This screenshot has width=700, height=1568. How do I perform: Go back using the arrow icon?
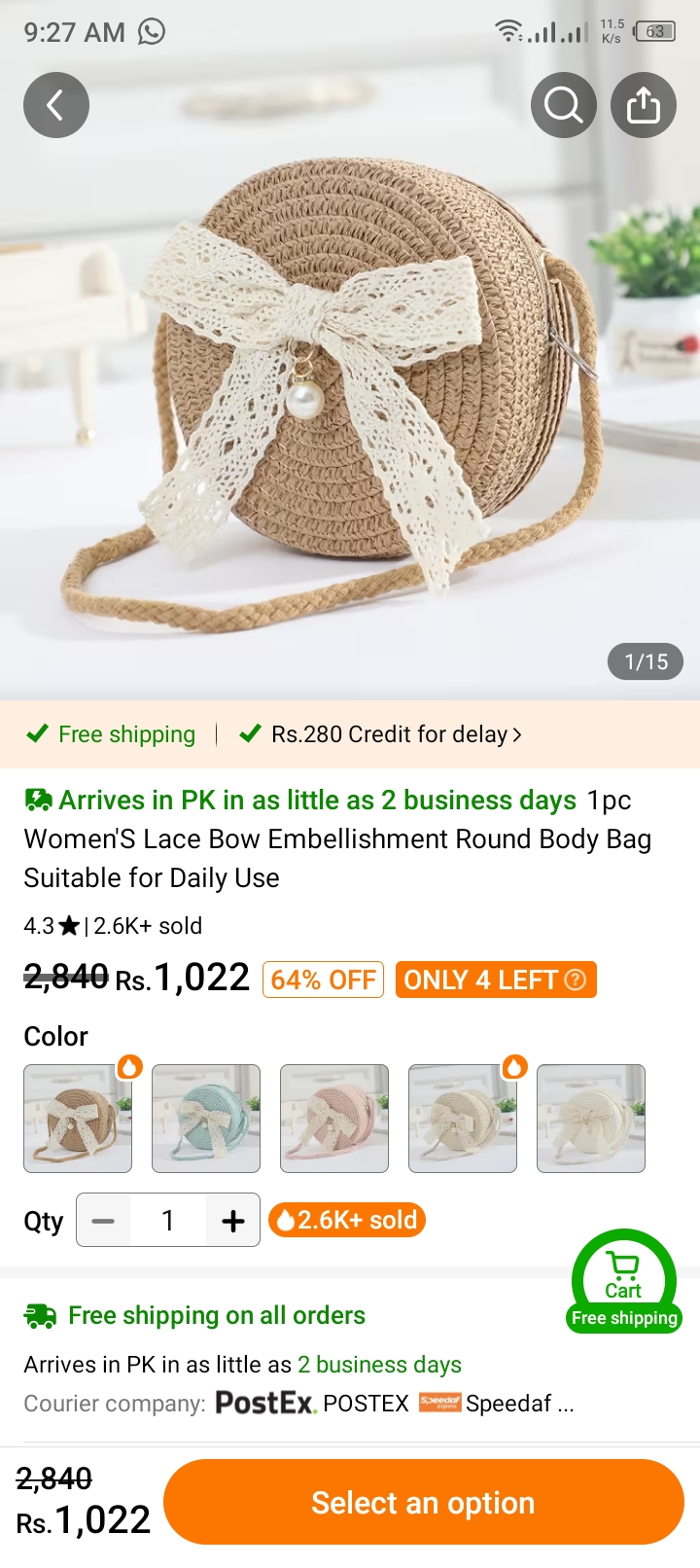pos(56,105)
